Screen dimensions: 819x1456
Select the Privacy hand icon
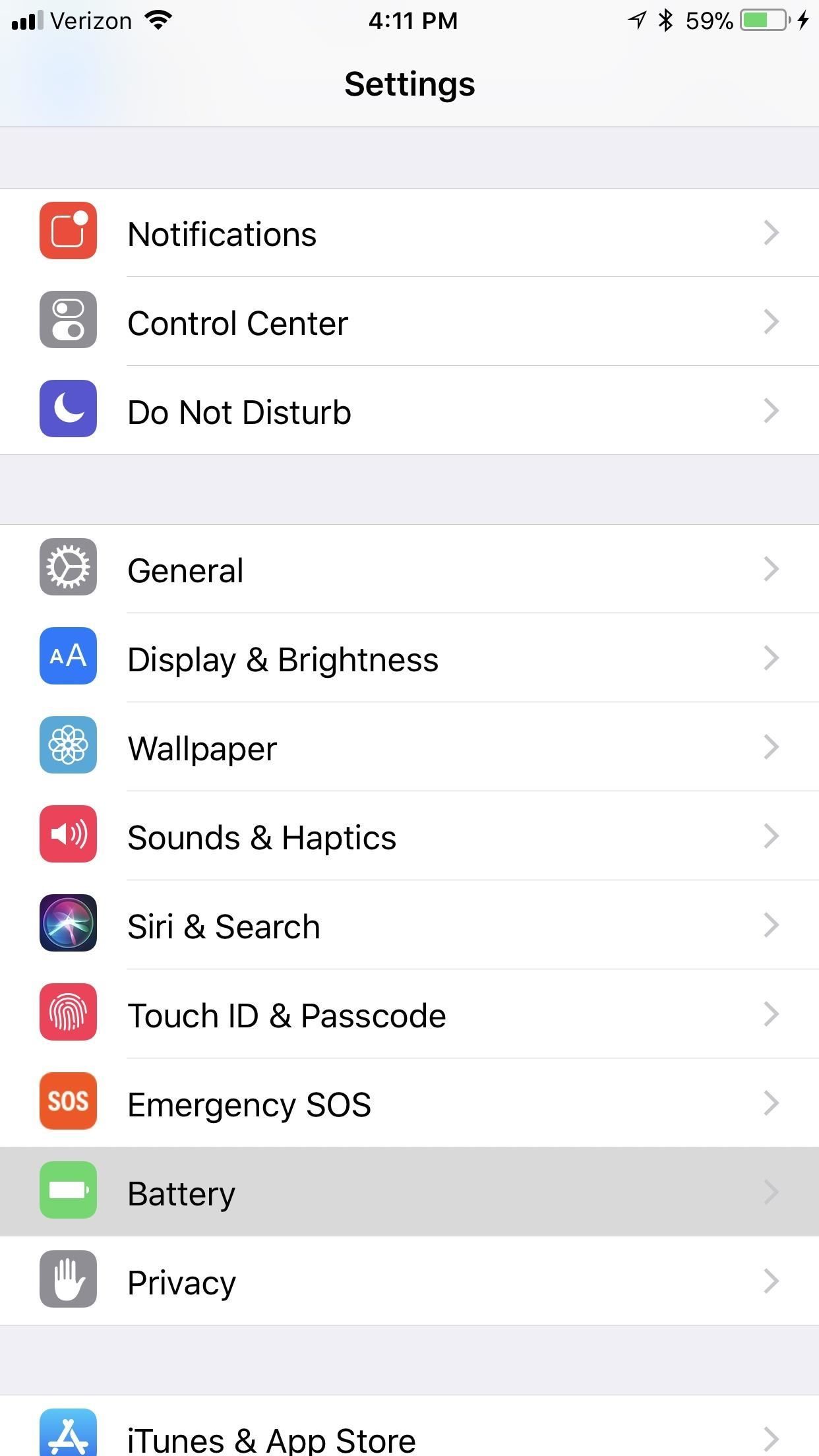pyautogui.click(x=68, y=1281)
